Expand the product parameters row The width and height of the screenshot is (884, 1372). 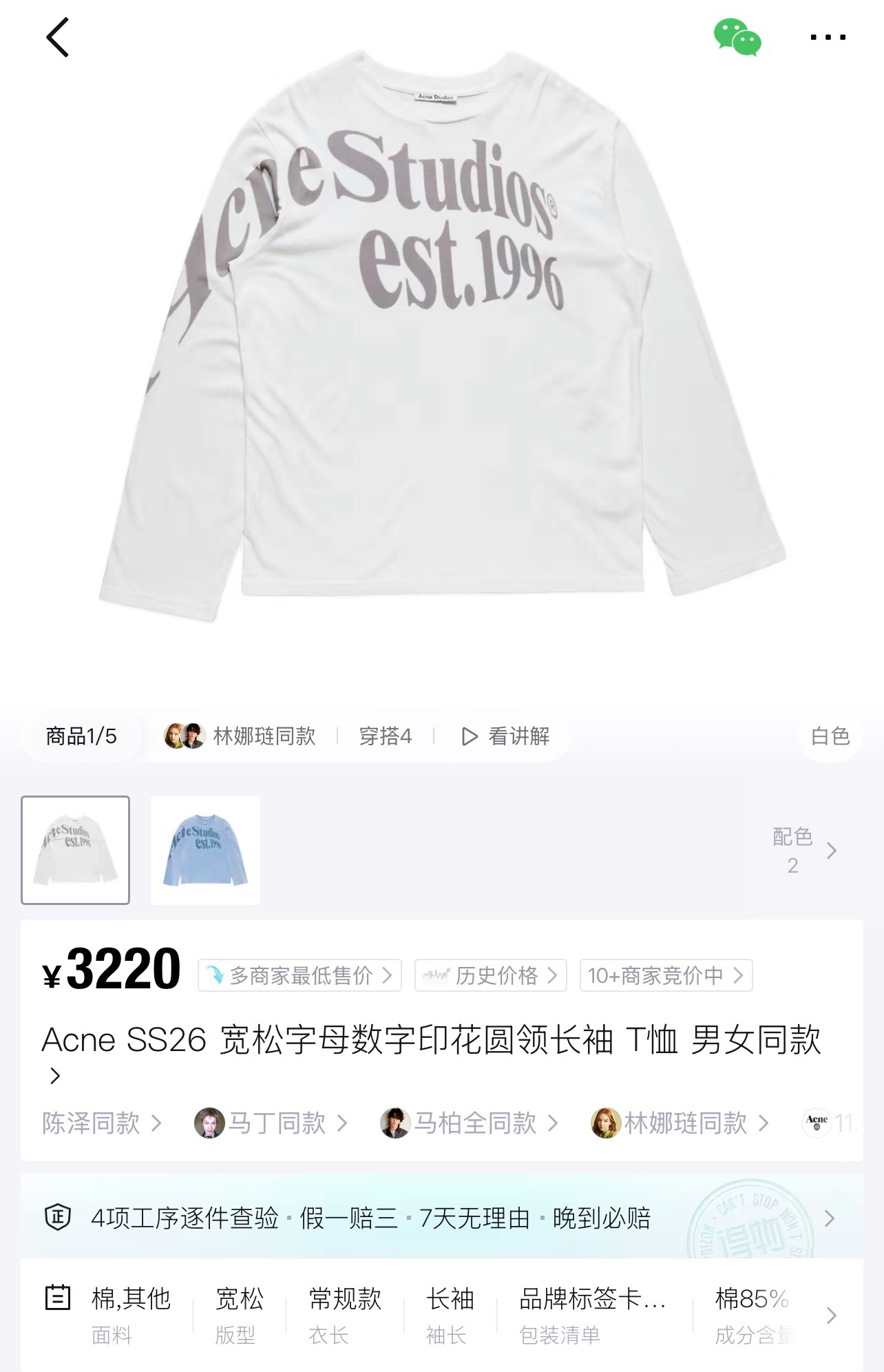click(x=442, y=1316)
